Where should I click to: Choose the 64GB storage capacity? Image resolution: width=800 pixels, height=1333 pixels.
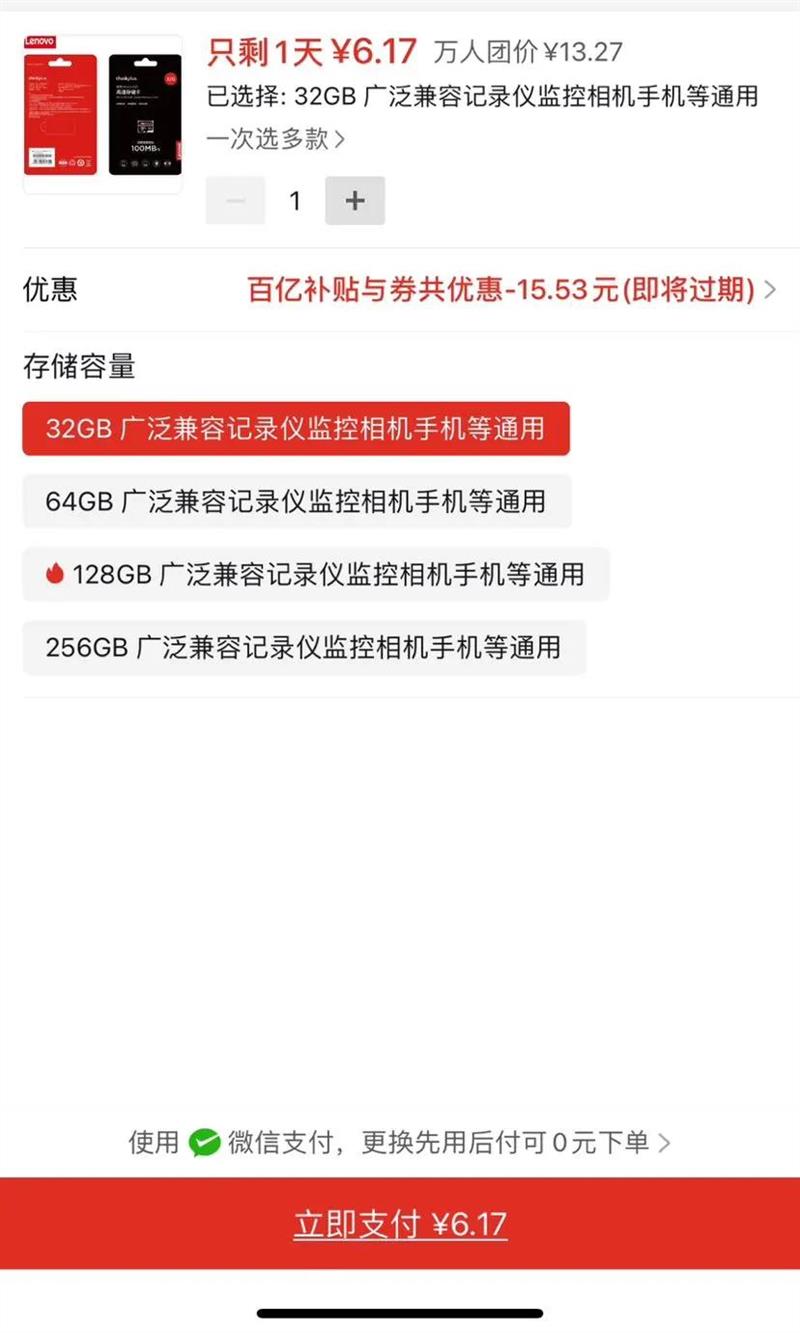coord(297,501)
